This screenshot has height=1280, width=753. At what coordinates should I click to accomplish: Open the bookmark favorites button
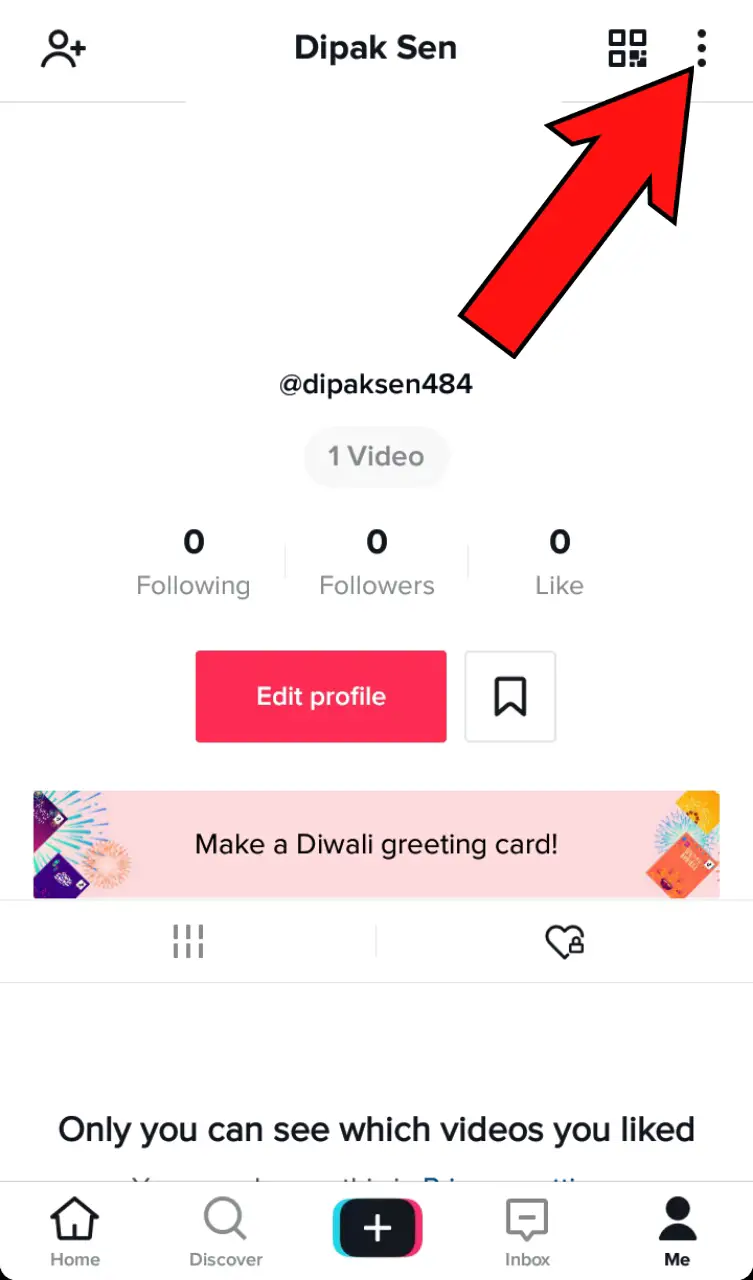coord(510,696)
